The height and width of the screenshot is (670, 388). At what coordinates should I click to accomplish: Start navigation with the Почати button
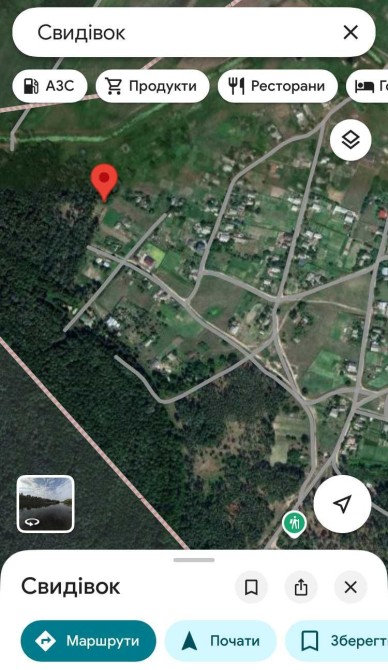tap(220, 641)
